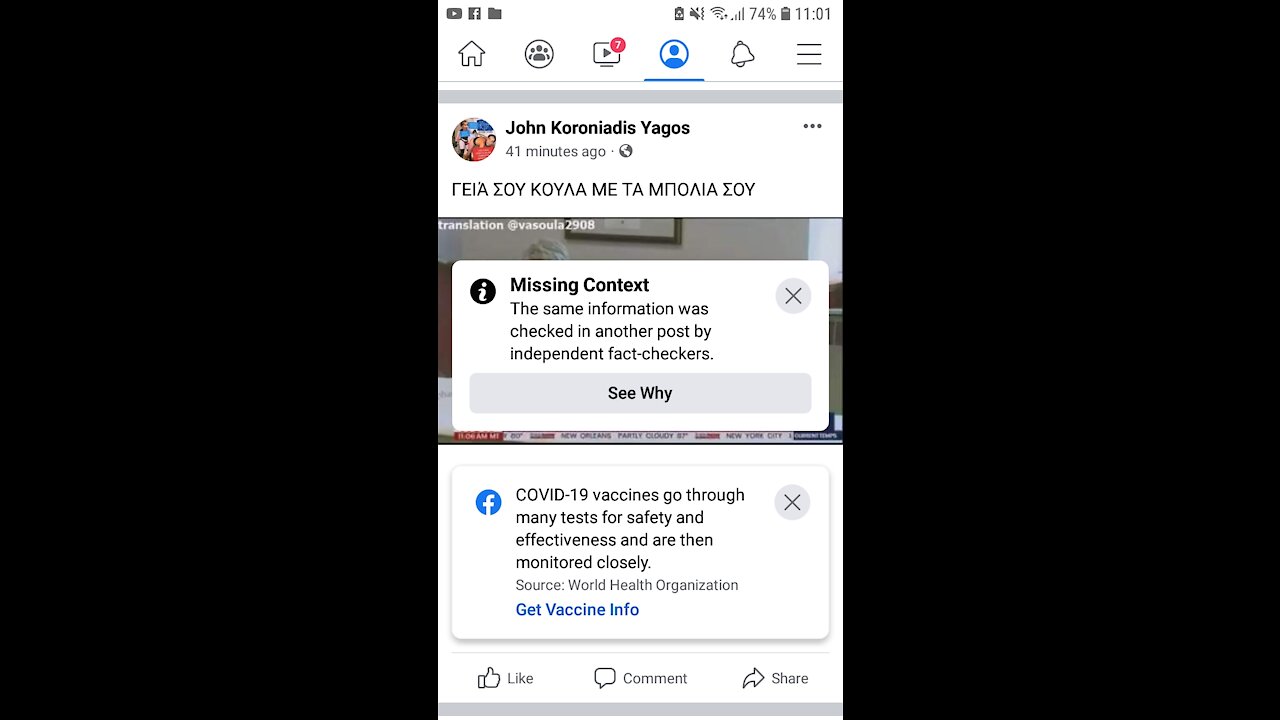Switch to the Profile tab
Image resolution: width=1280 pixels, height=720 pixels.
674,54
